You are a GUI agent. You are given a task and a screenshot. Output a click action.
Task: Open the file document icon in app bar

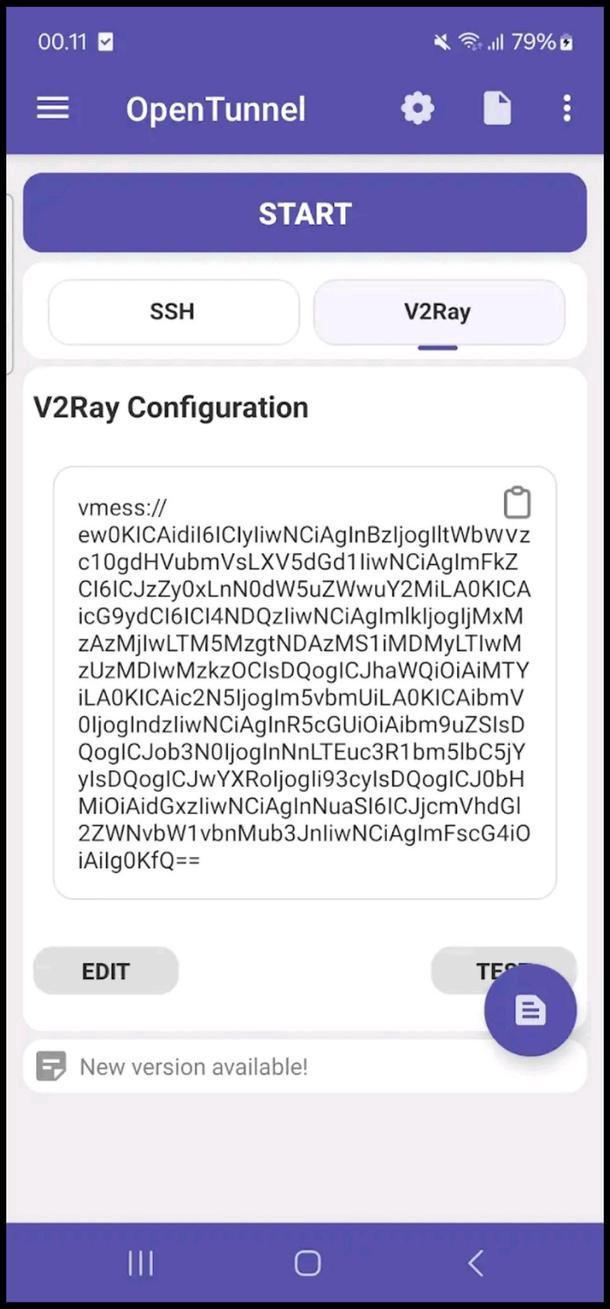497,108
